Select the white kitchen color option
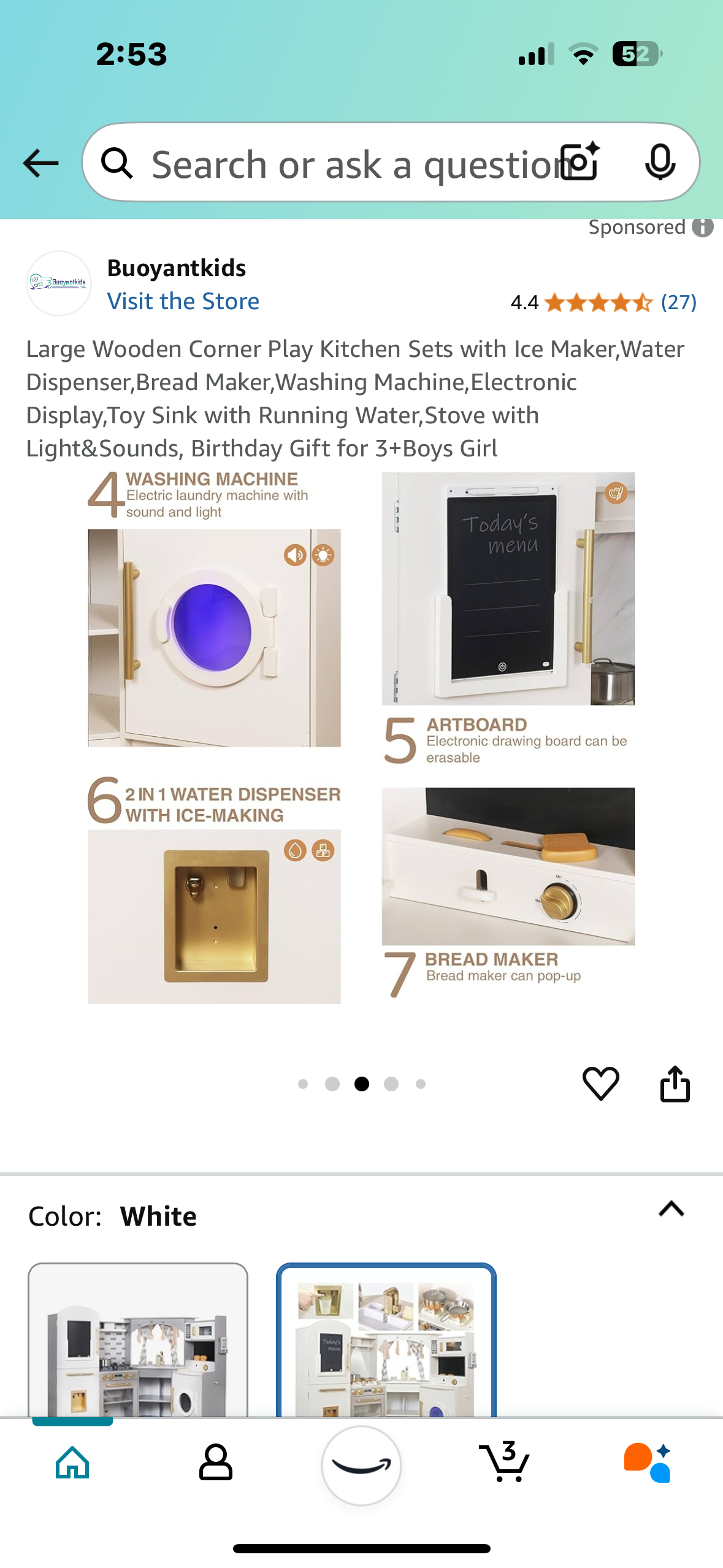The height and width of the screenshot is (1568, 723). tap(386, 1340)
